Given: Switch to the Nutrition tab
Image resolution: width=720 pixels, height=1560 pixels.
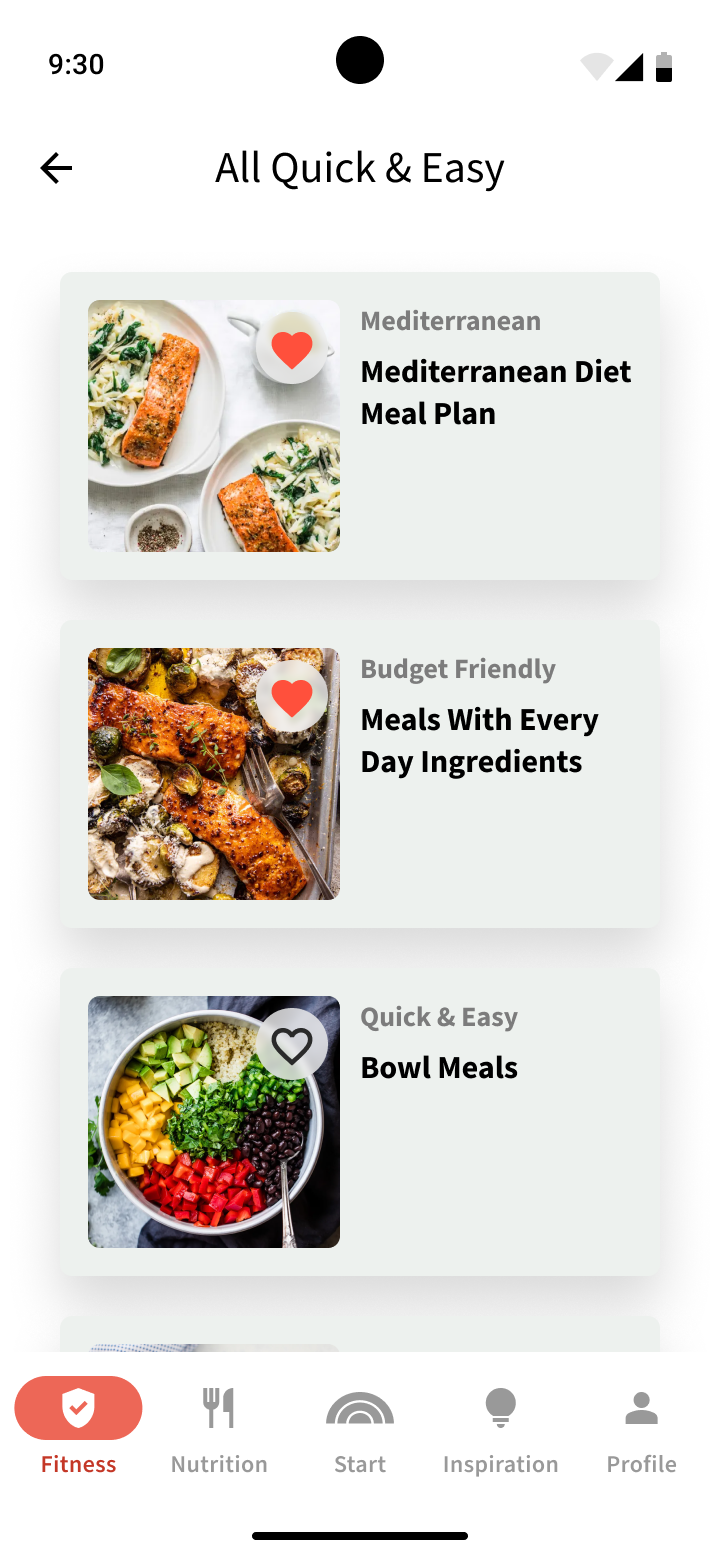Looking at the screenshot, I should point(219,1426).
